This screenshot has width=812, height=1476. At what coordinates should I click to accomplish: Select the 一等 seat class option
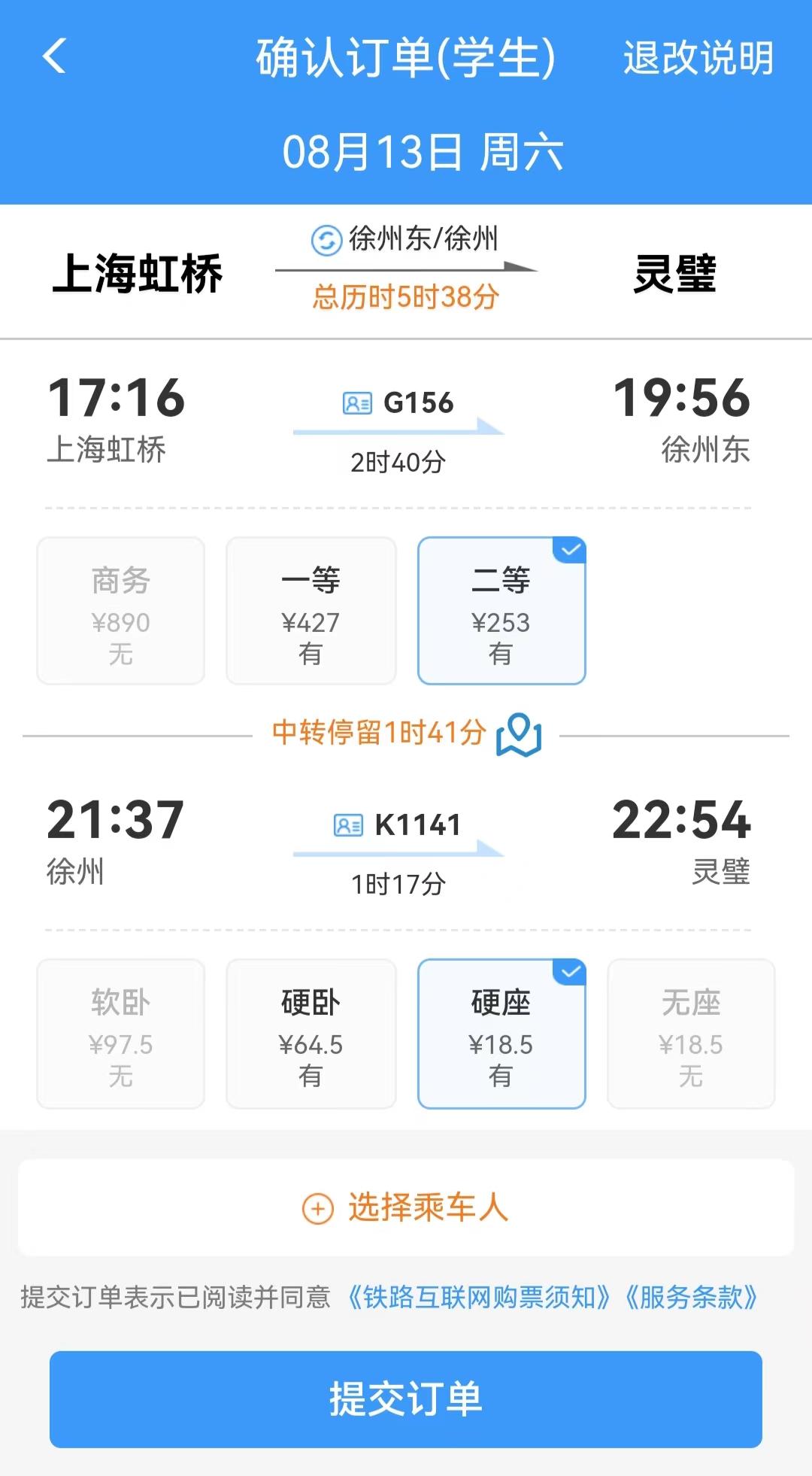pos(311,612)
